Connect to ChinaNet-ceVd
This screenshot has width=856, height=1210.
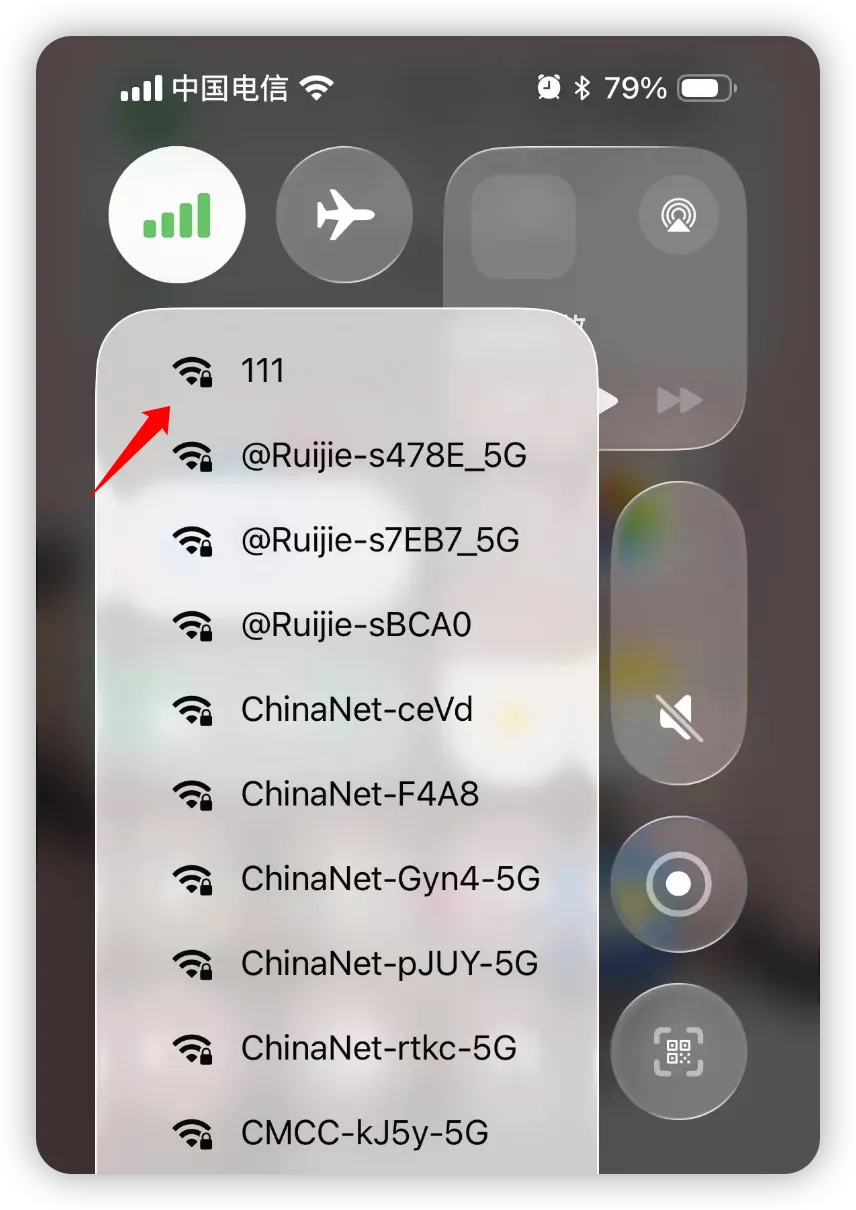click(x=357, y=710)
